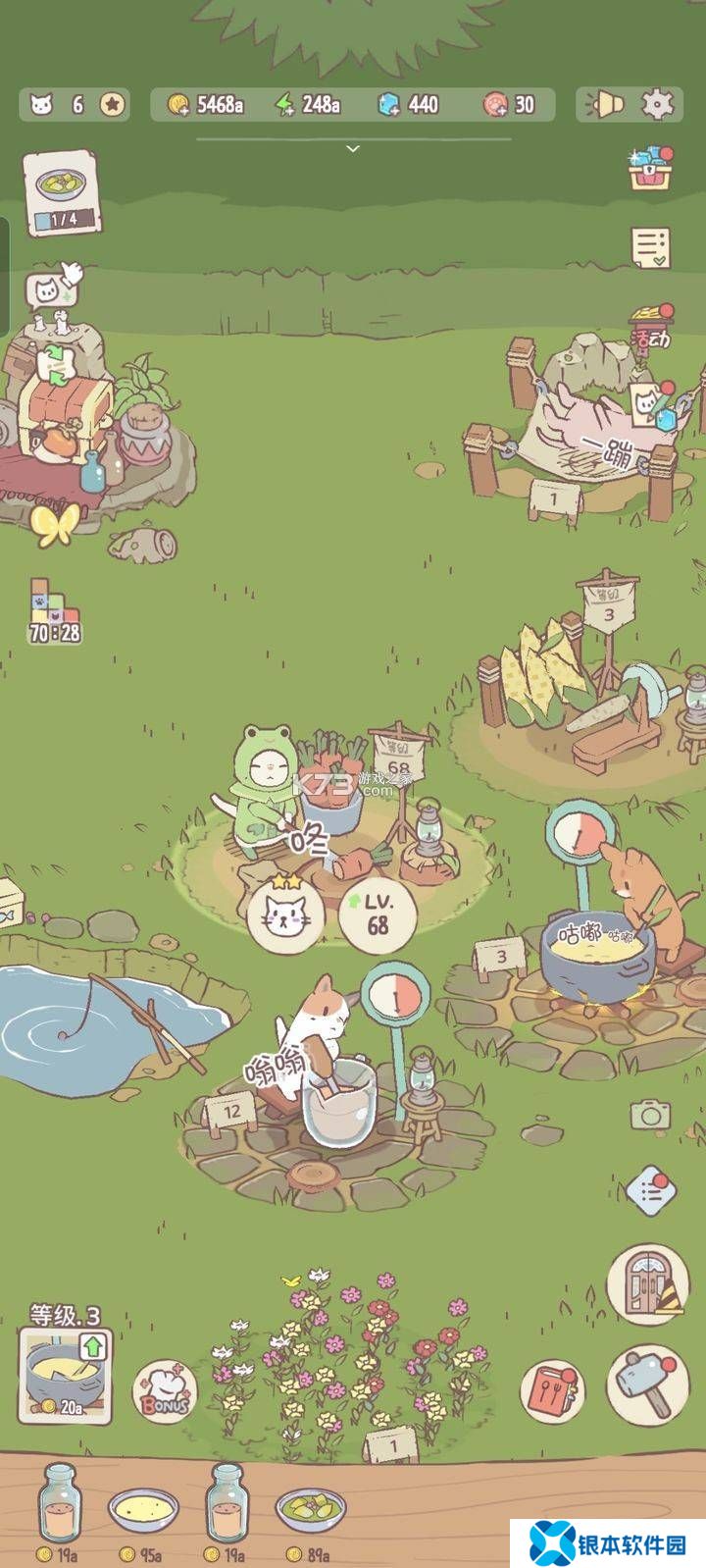
Task: Open the treasure chest shop icon
Action: coord(651,169)
